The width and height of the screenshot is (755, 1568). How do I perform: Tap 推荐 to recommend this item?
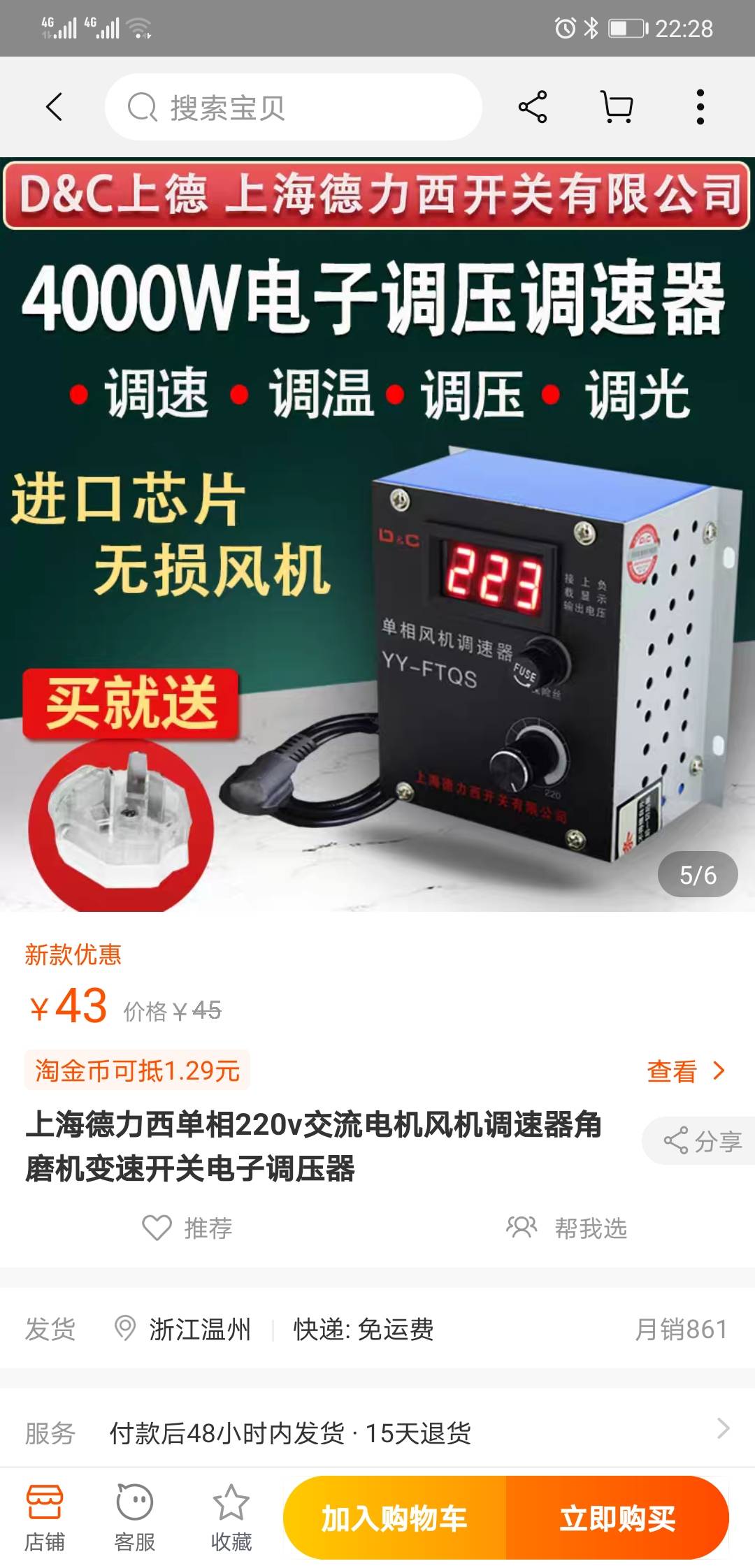click(x=187, y=1228)
